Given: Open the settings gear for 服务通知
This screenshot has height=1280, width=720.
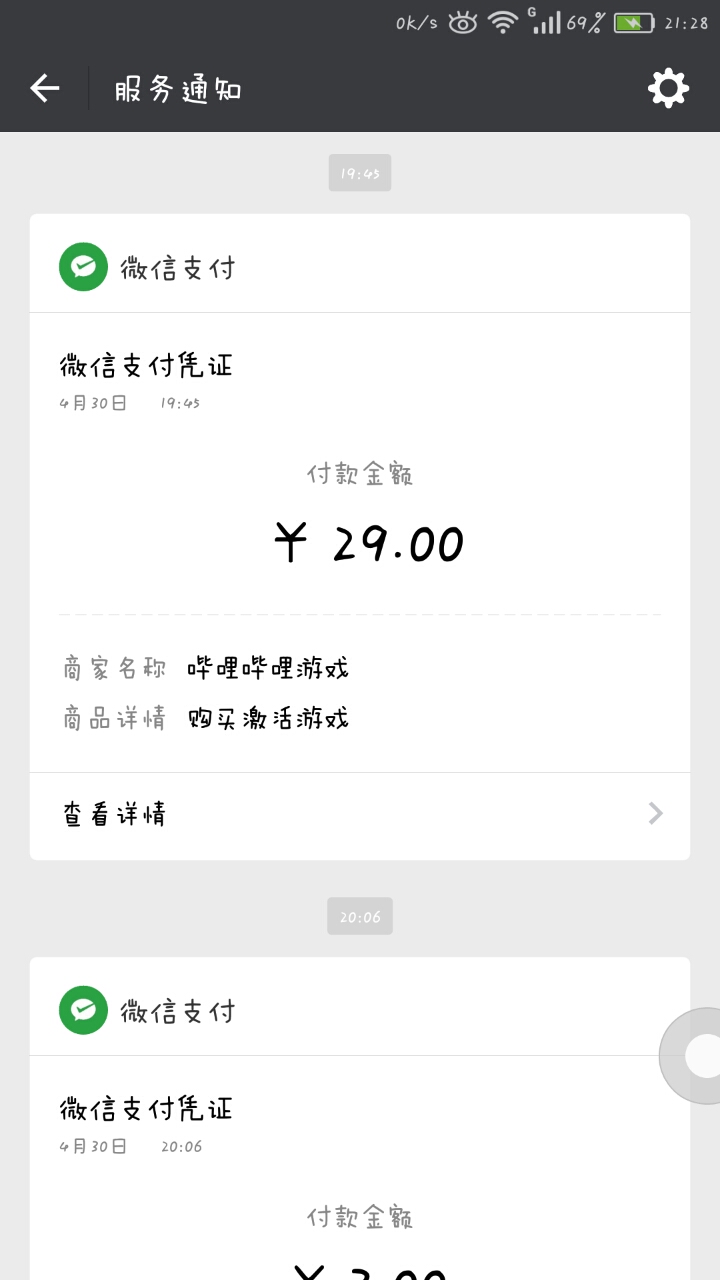Looking at the screenshot, I should click(x=668, y=89).
